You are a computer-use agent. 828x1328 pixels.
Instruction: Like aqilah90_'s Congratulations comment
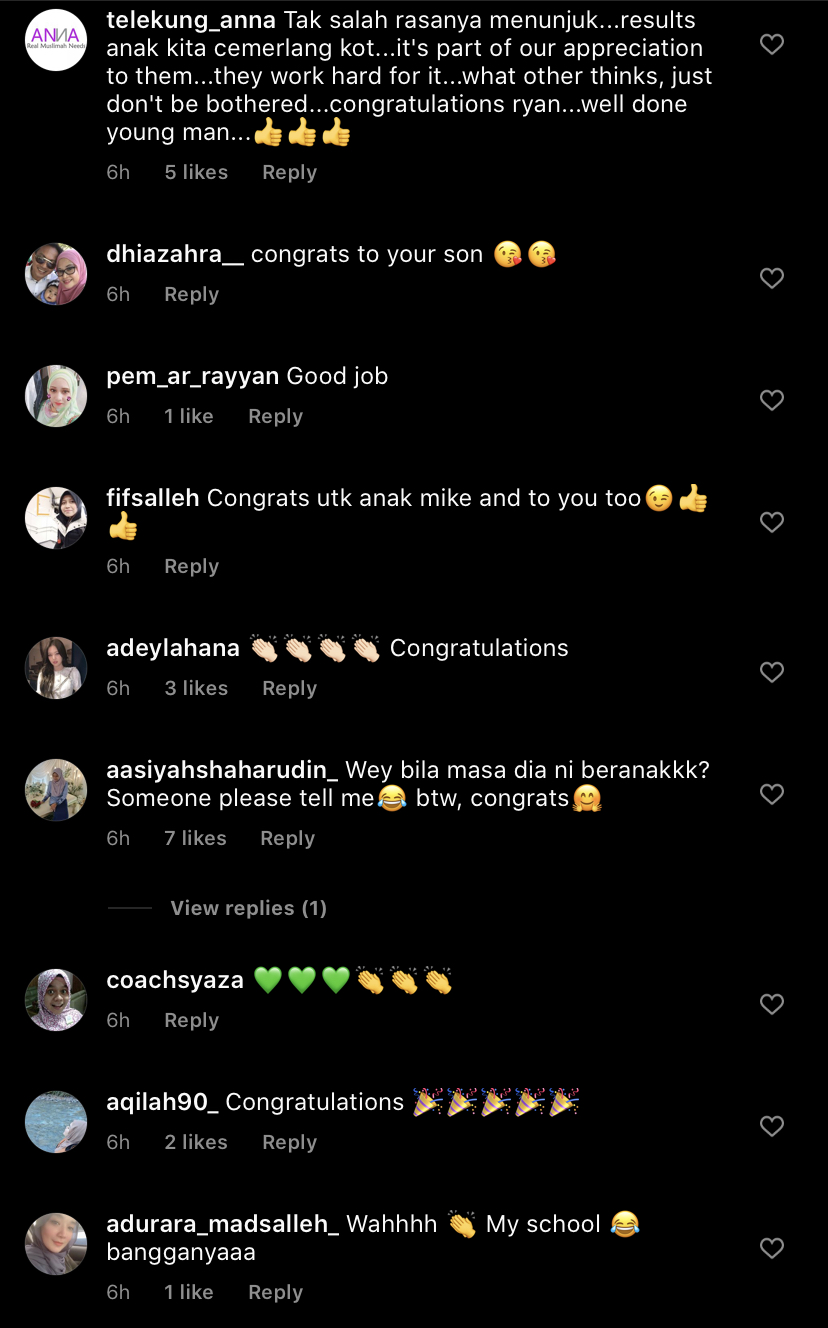(772, 1127)
